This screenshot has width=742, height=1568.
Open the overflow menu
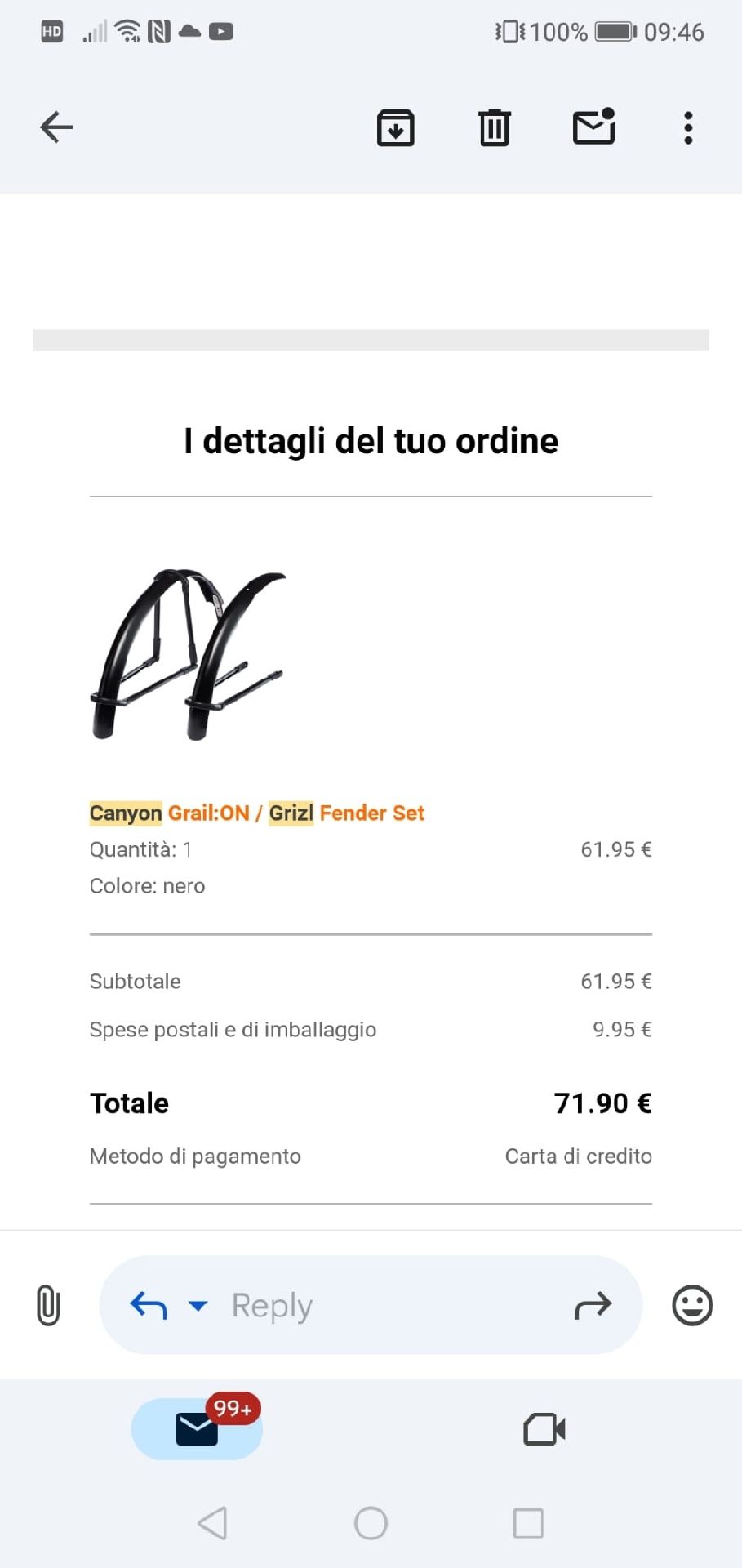coord(688,127)
